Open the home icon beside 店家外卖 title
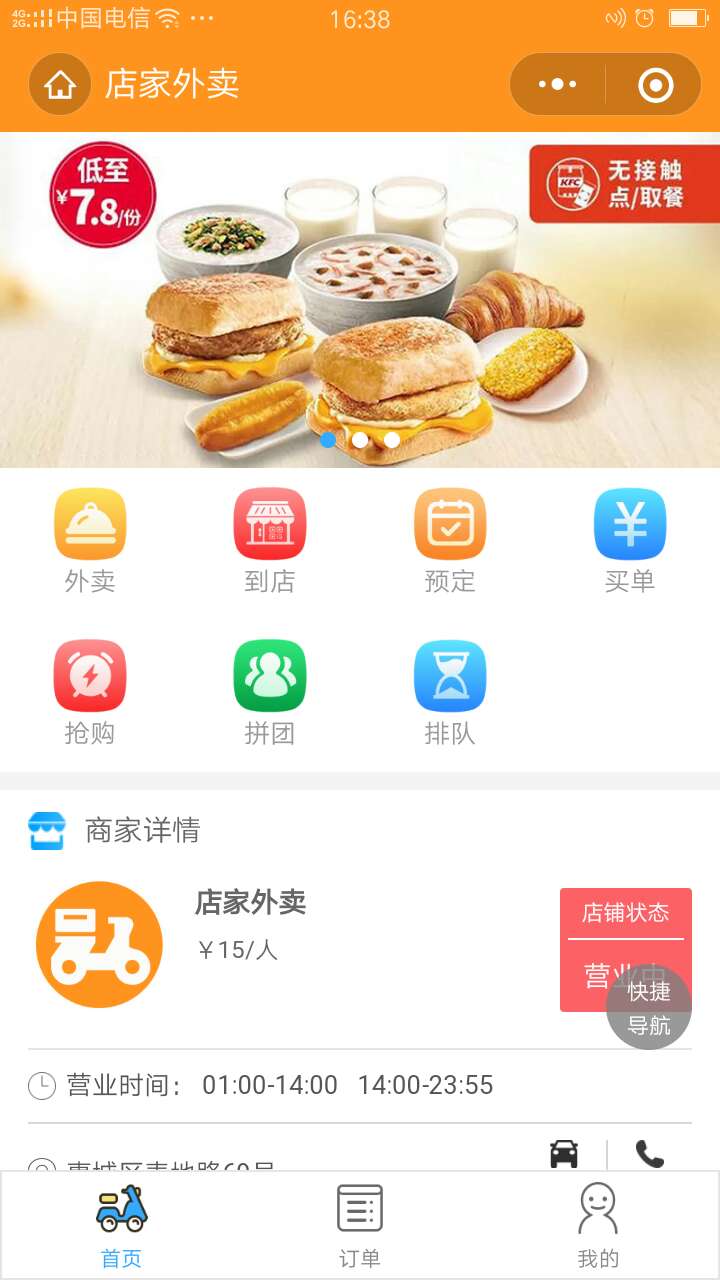 pos(59,85)
